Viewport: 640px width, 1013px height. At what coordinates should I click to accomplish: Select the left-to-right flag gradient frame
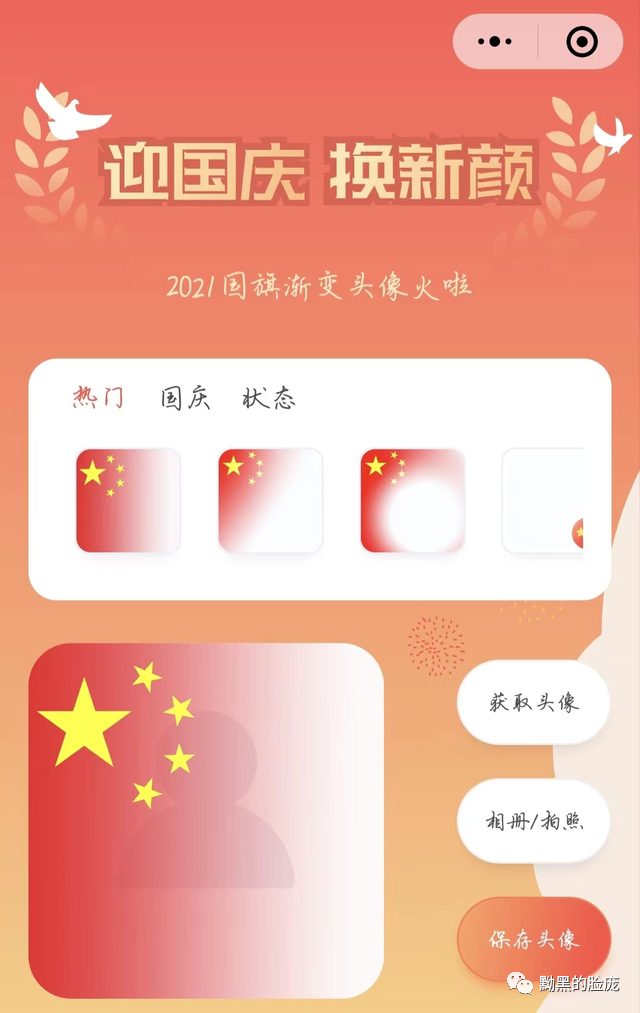tap(128, 500)
